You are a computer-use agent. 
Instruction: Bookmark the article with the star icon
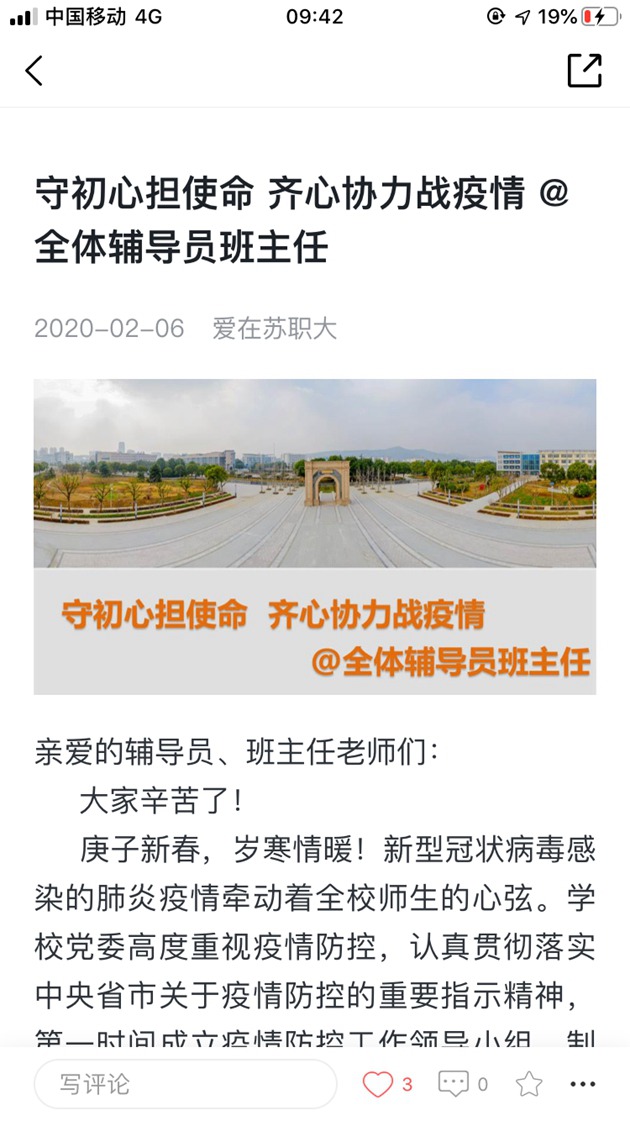529,1084
